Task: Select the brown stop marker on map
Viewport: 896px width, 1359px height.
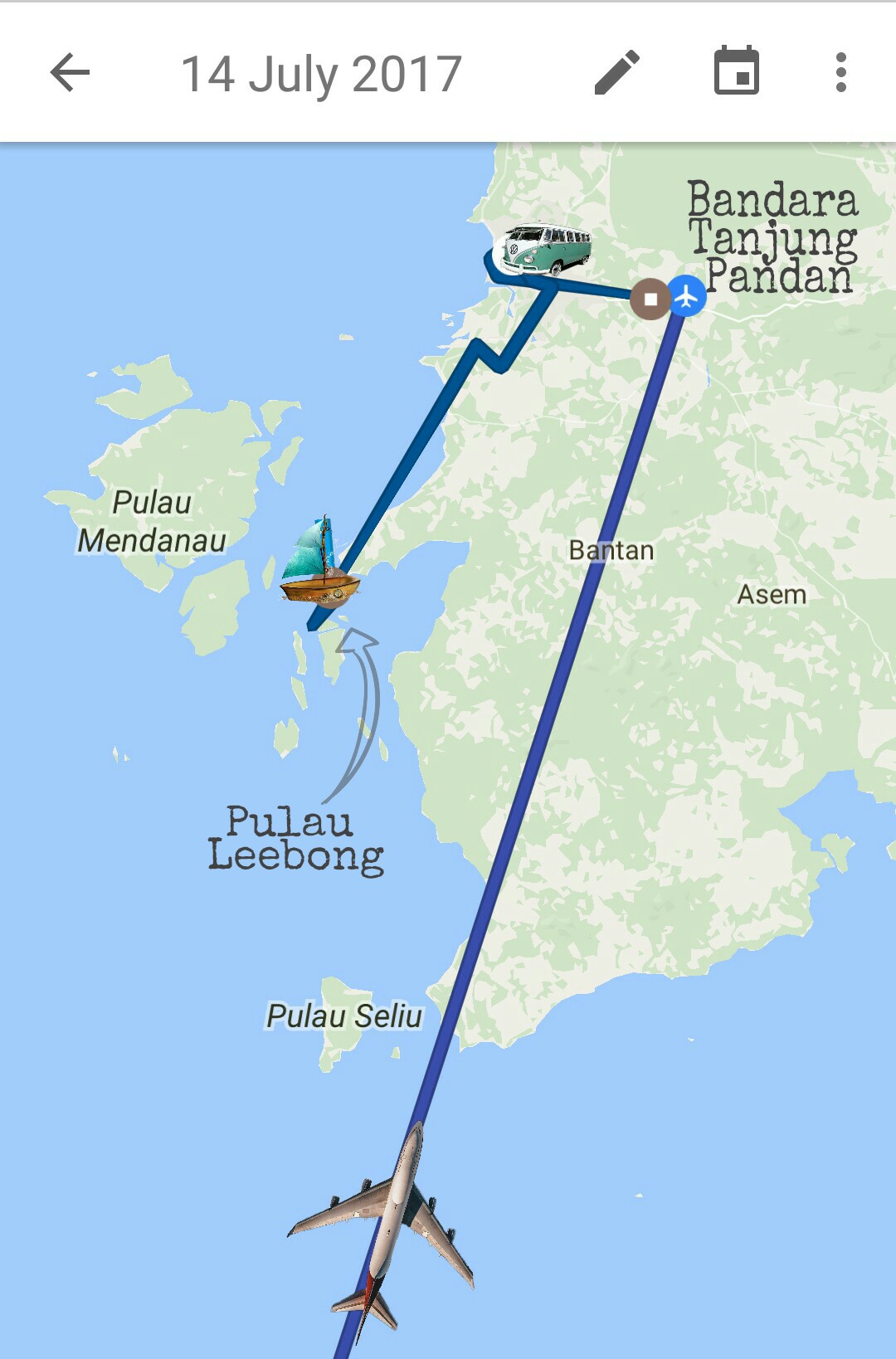Action: [x=650, y=299]
